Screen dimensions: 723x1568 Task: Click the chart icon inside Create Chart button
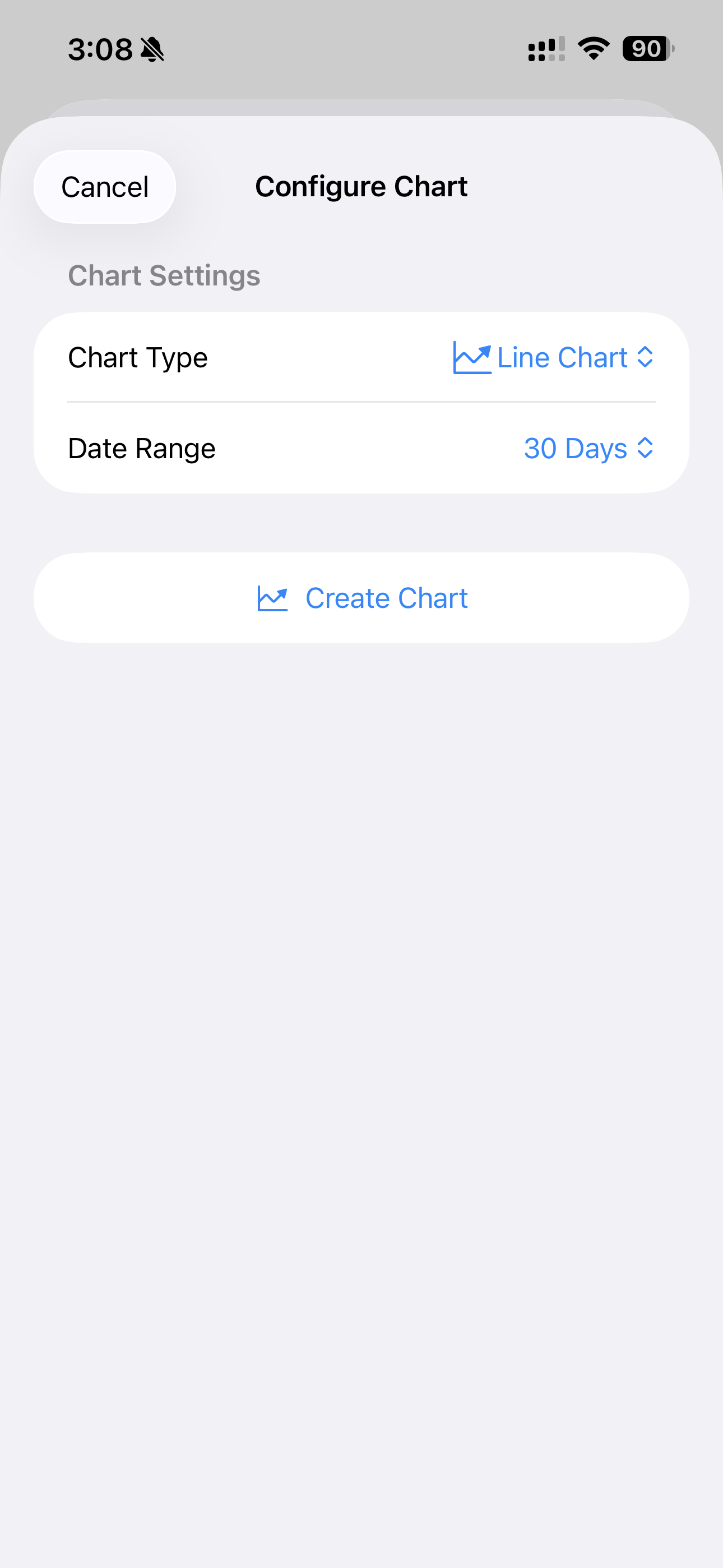coord(272,598)
